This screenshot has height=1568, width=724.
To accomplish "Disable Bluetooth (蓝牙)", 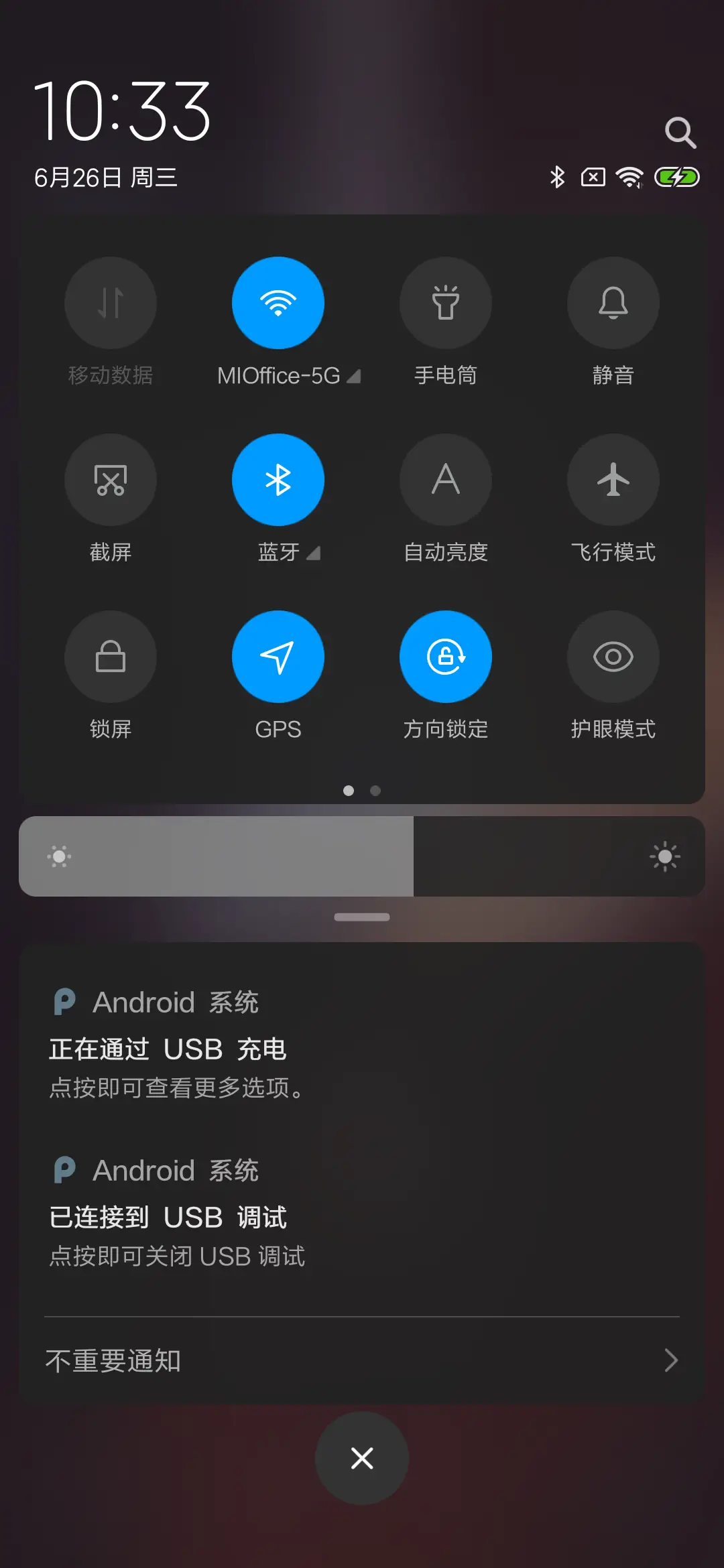I will 278,480.
